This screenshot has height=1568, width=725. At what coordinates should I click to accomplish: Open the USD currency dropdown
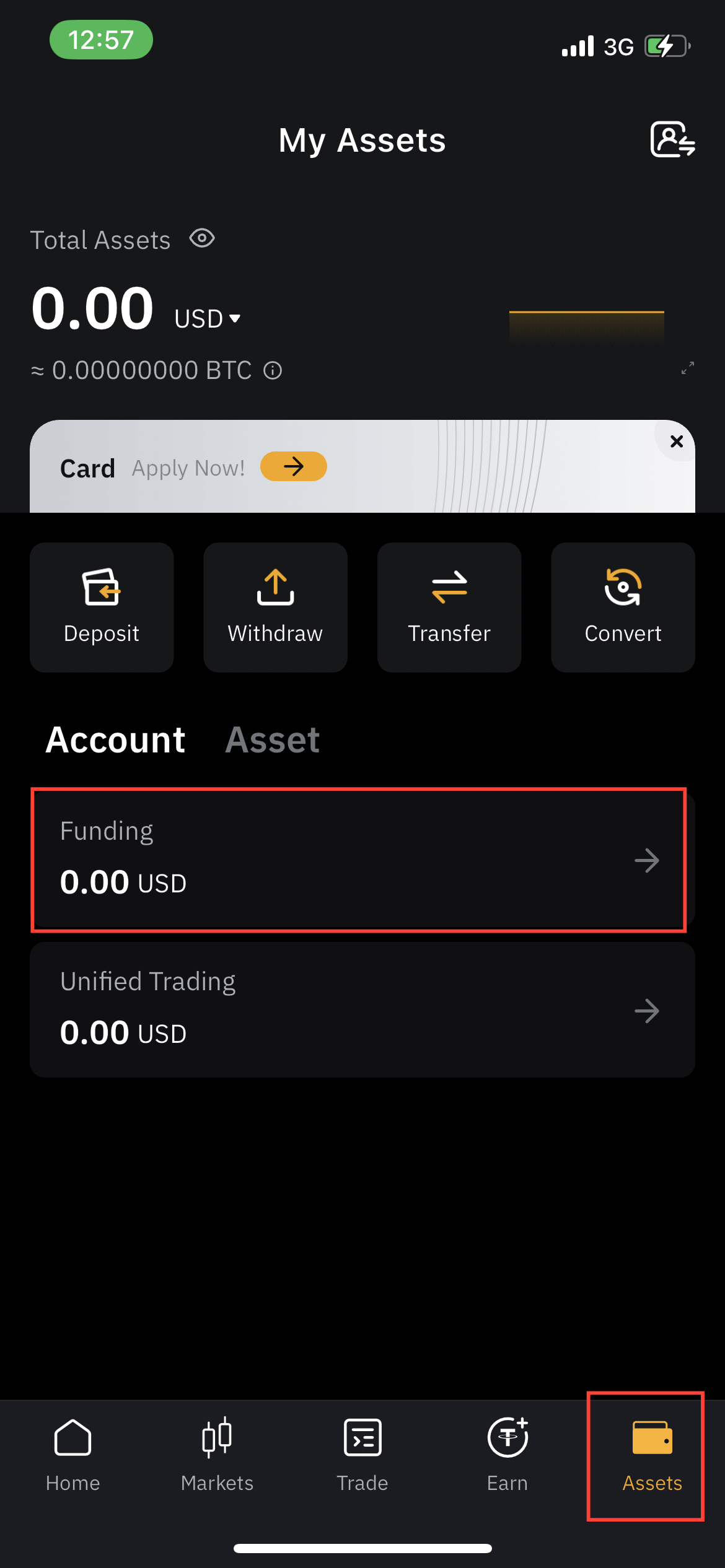208,319
